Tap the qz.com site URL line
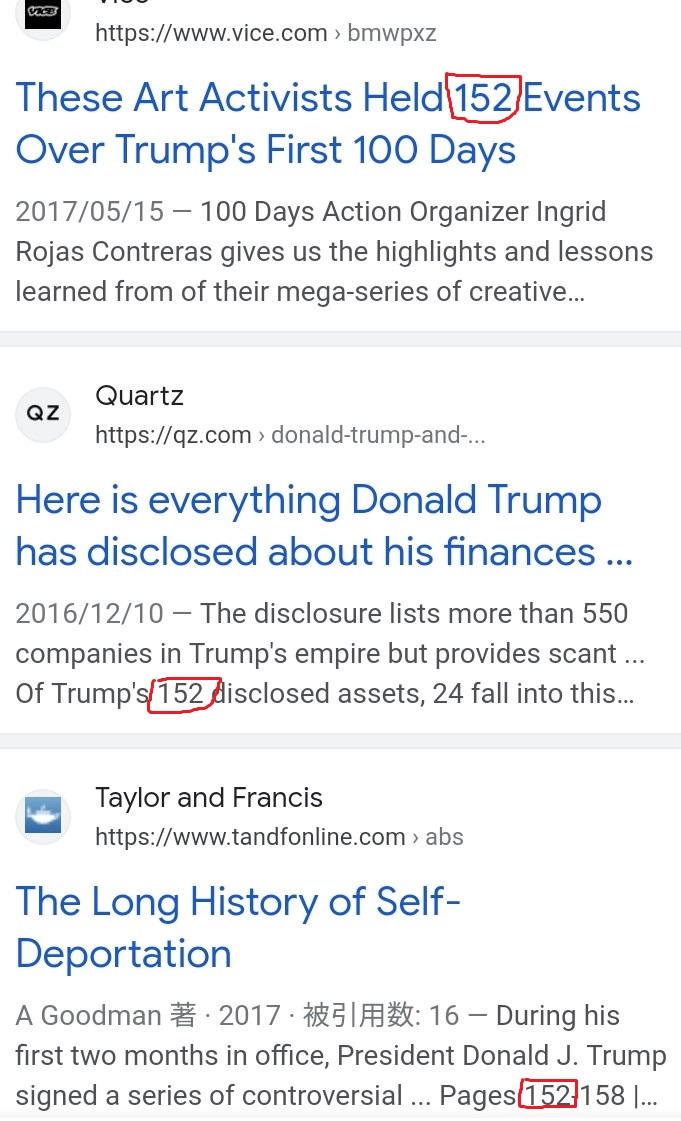681x1121 pixels. (x=290, y=435)
